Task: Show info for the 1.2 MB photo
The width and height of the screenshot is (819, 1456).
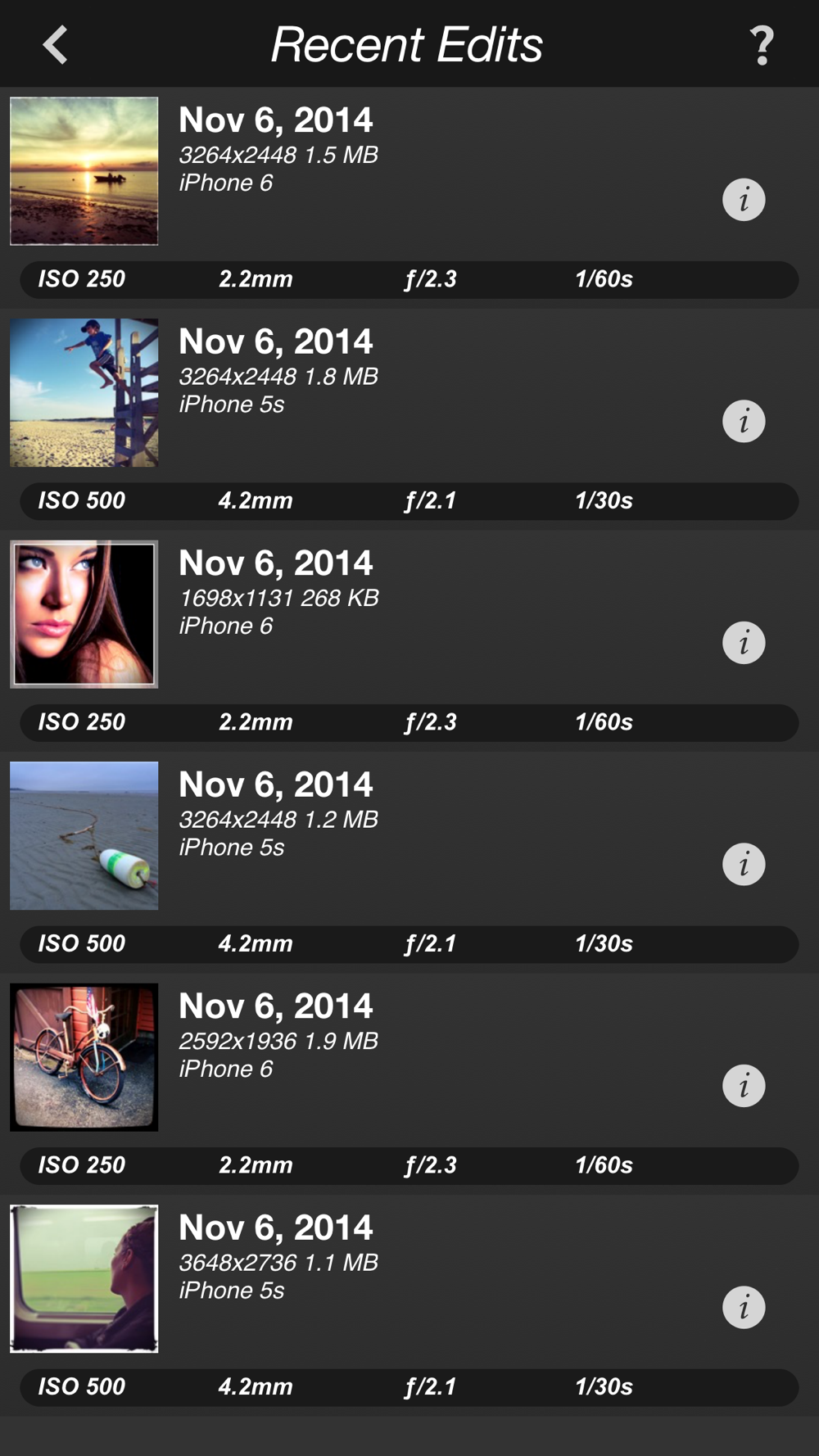Action: pyautogui.click(x=744, y=865)
